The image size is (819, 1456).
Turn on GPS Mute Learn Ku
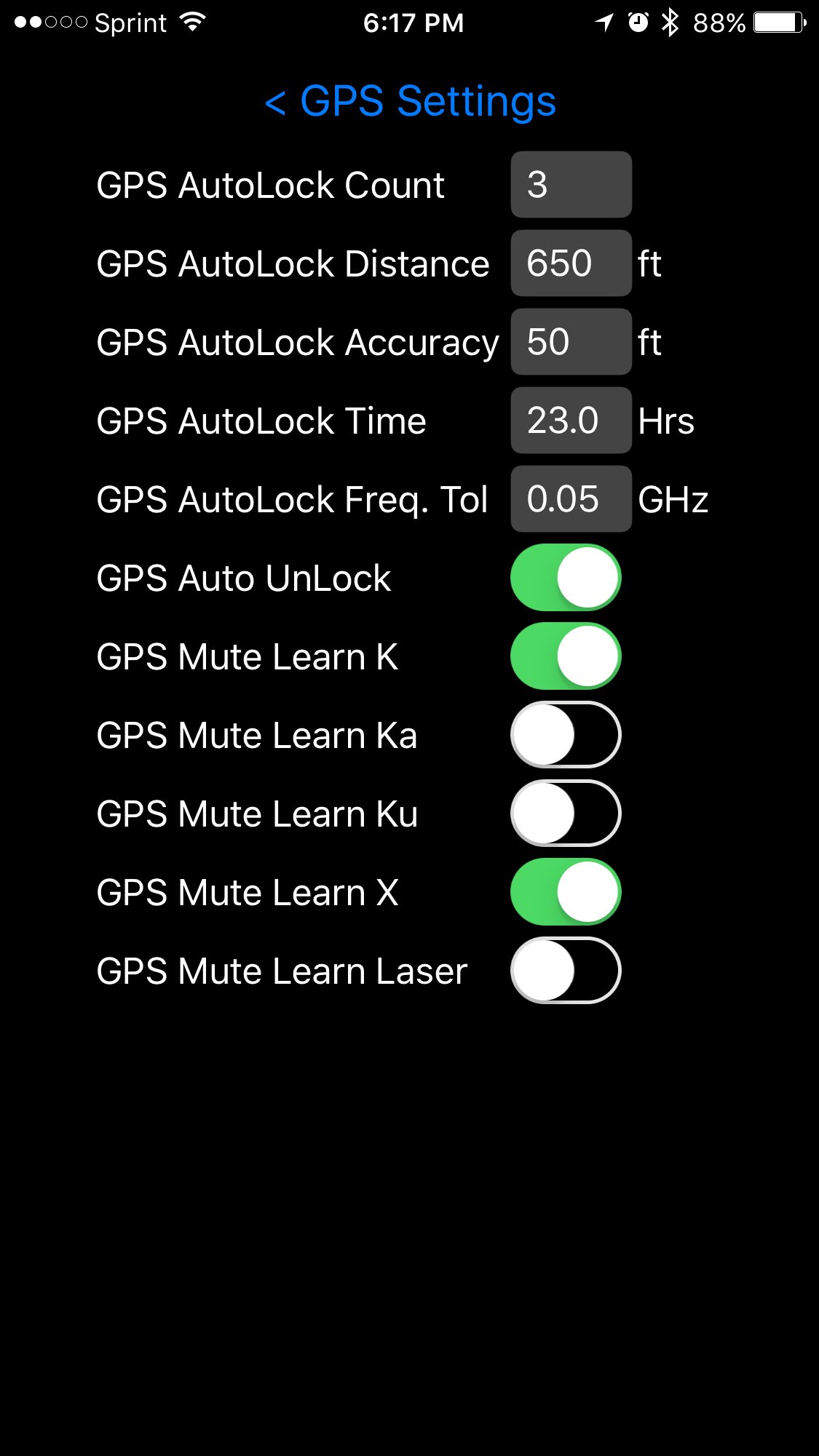point(566,813)
